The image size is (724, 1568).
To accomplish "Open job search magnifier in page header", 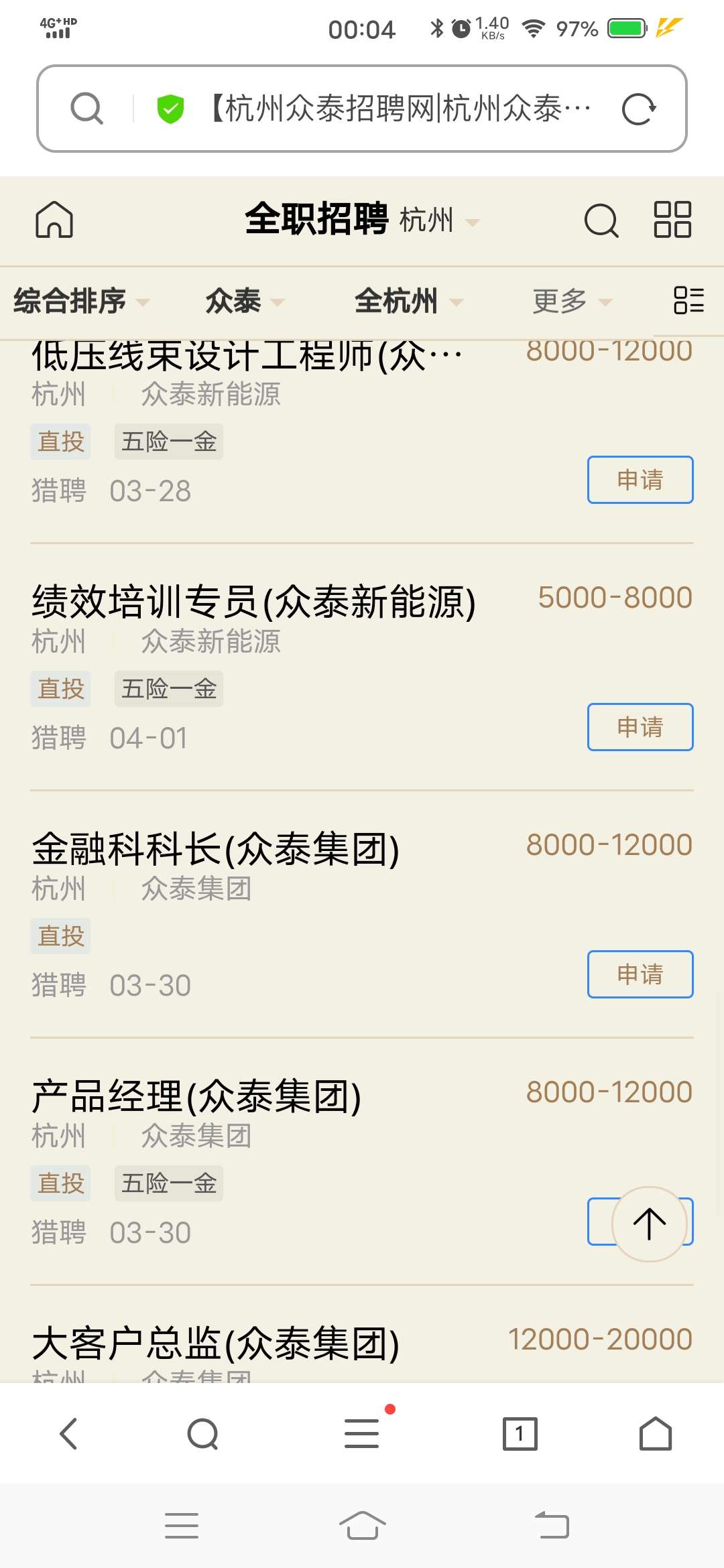I will [x=601, y=220].
